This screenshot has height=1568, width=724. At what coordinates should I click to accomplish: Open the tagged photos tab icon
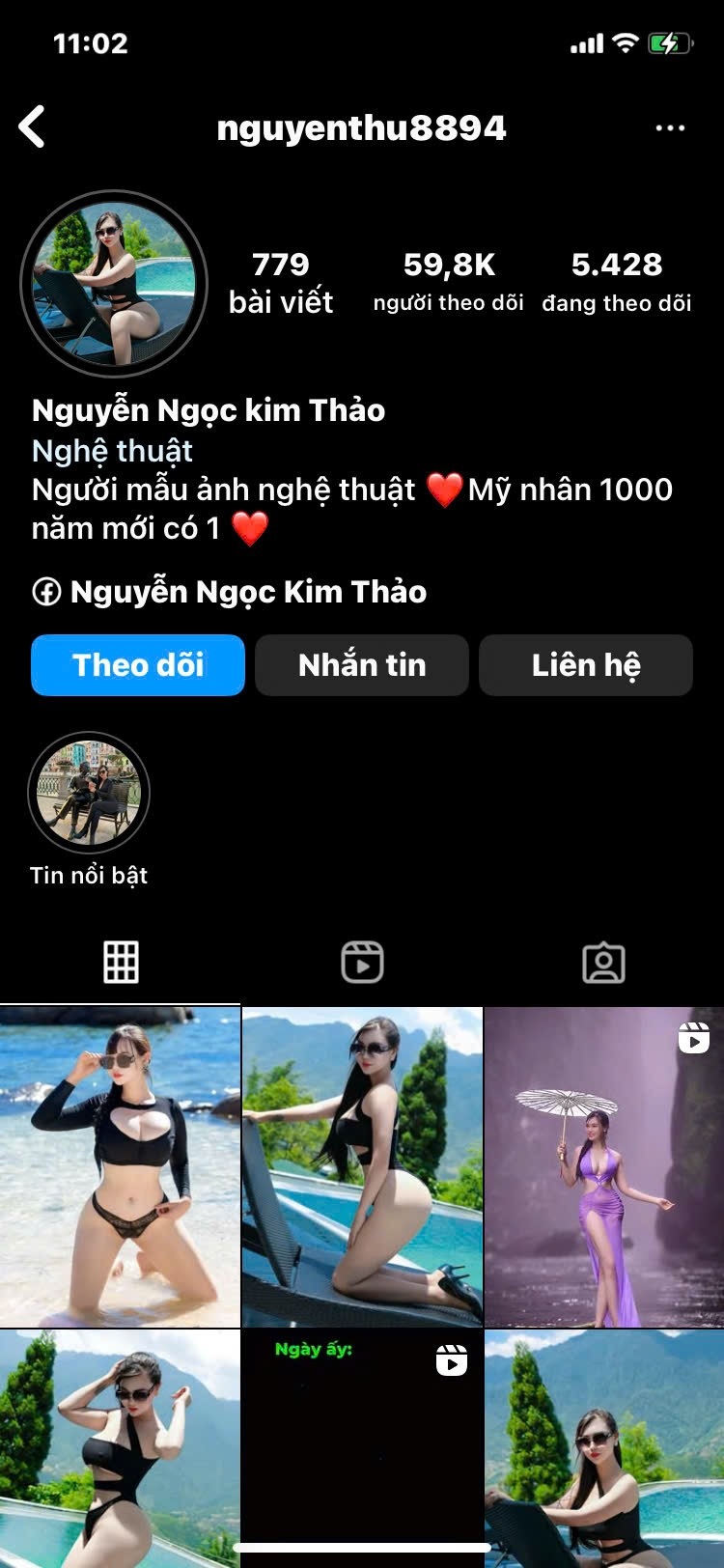tap(604, 961)
